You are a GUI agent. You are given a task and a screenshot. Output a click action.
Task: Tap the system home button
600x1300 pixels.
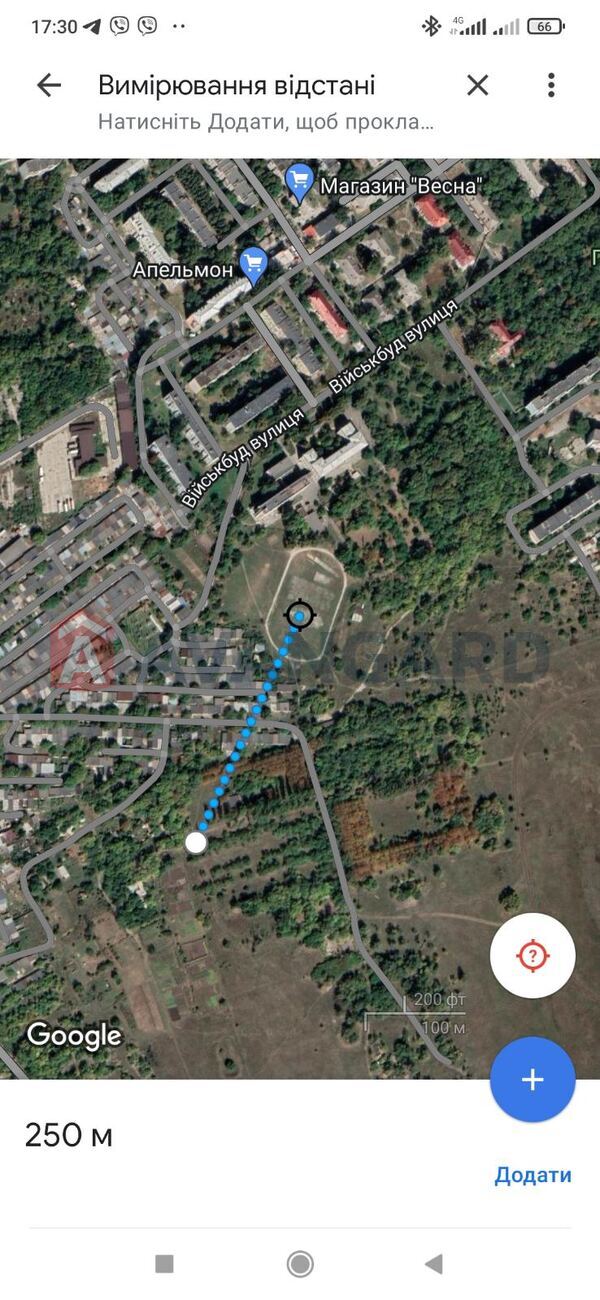pyautogui.click(x=300, y=1264)
